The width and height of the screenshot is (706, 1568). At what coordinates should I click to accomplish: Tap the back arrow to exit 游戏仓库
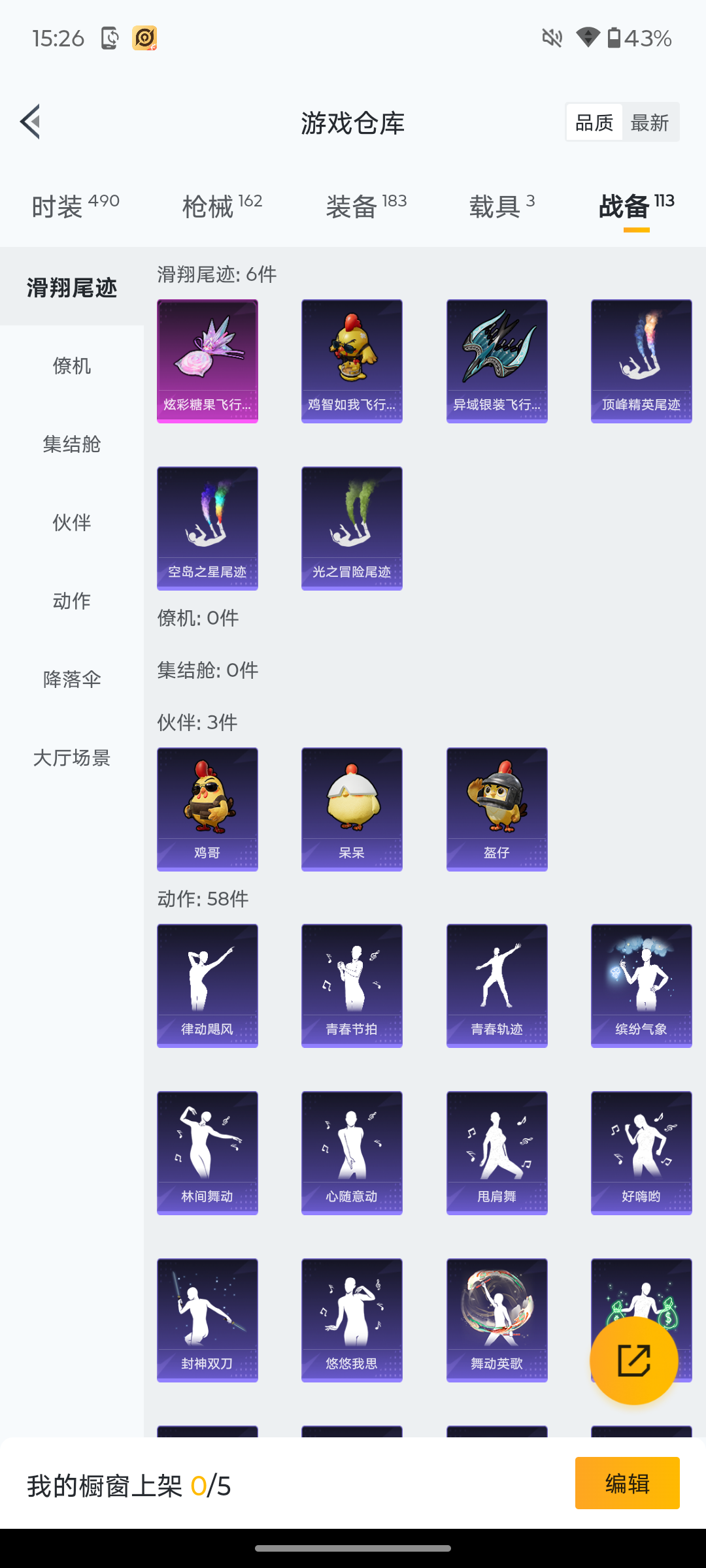(x=29, y=122)
